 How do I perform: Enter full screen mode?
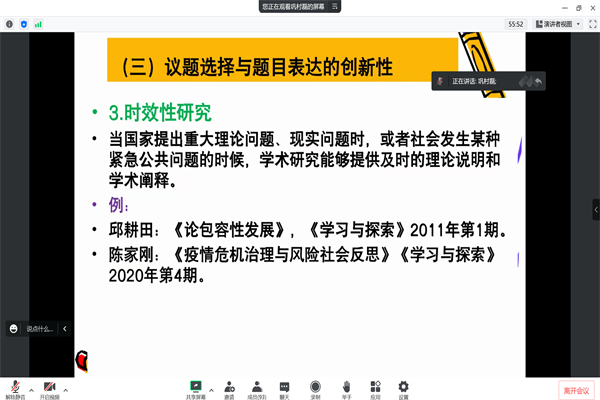click(590, 23)
